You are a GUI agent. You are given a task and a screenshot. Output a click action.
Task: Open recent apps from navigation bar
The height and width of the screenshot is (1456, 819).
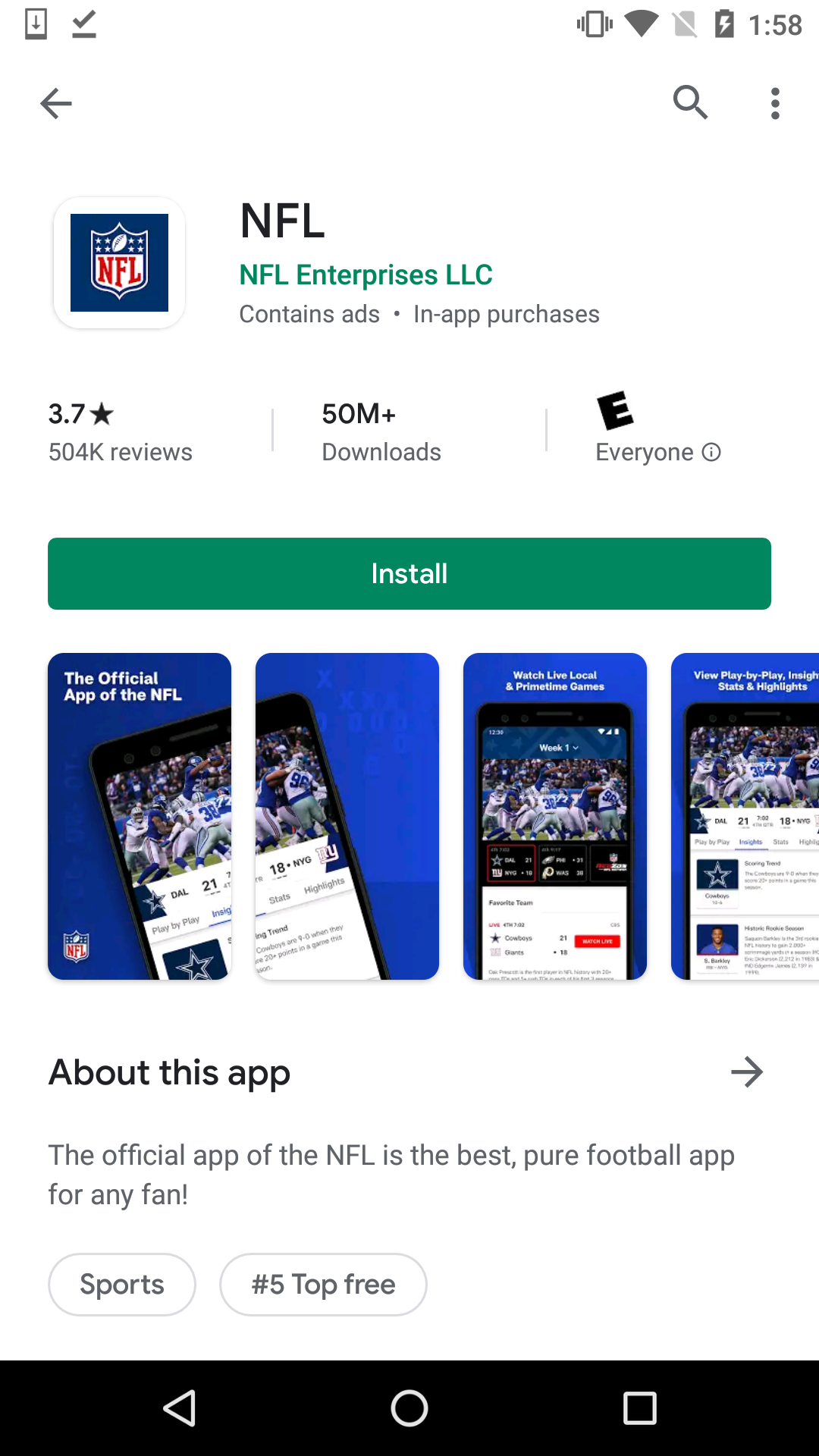click(639, 1409)
